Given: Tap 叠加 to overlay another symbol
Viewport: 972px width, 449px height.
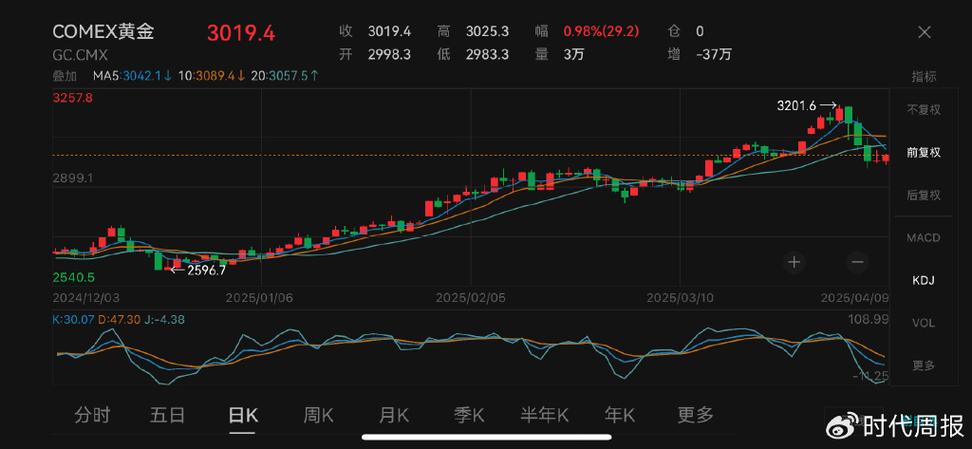Looking at the screenshot, I should 66,75.
